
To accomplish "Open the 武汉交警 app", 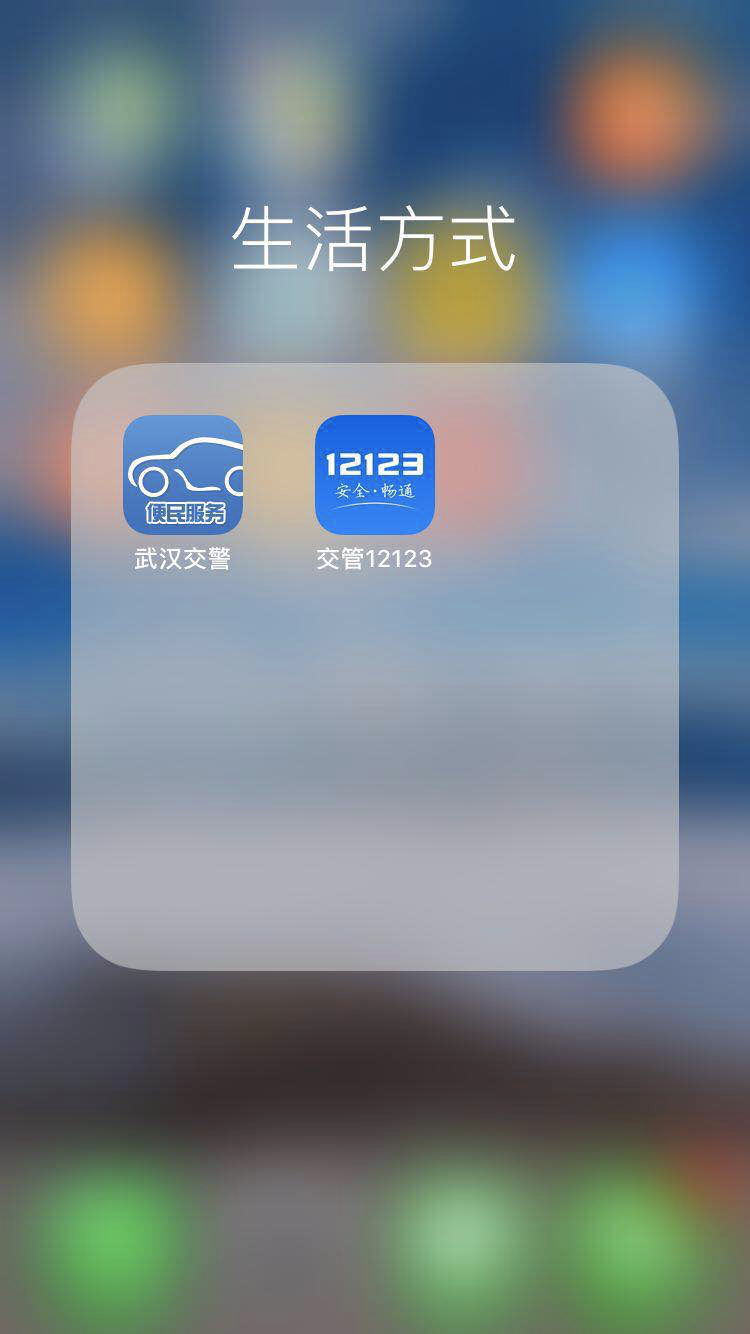I will [x=183, y=475].
